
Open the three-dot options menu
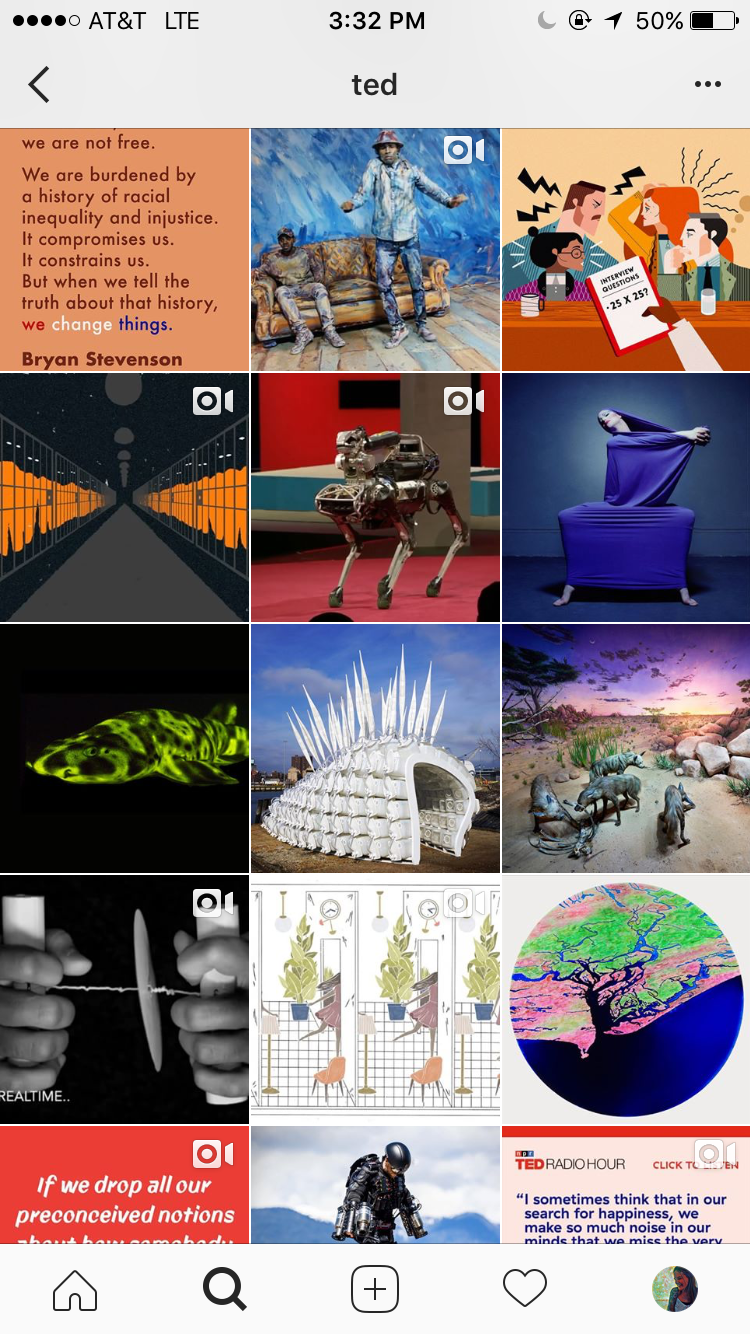click(707, 85)
